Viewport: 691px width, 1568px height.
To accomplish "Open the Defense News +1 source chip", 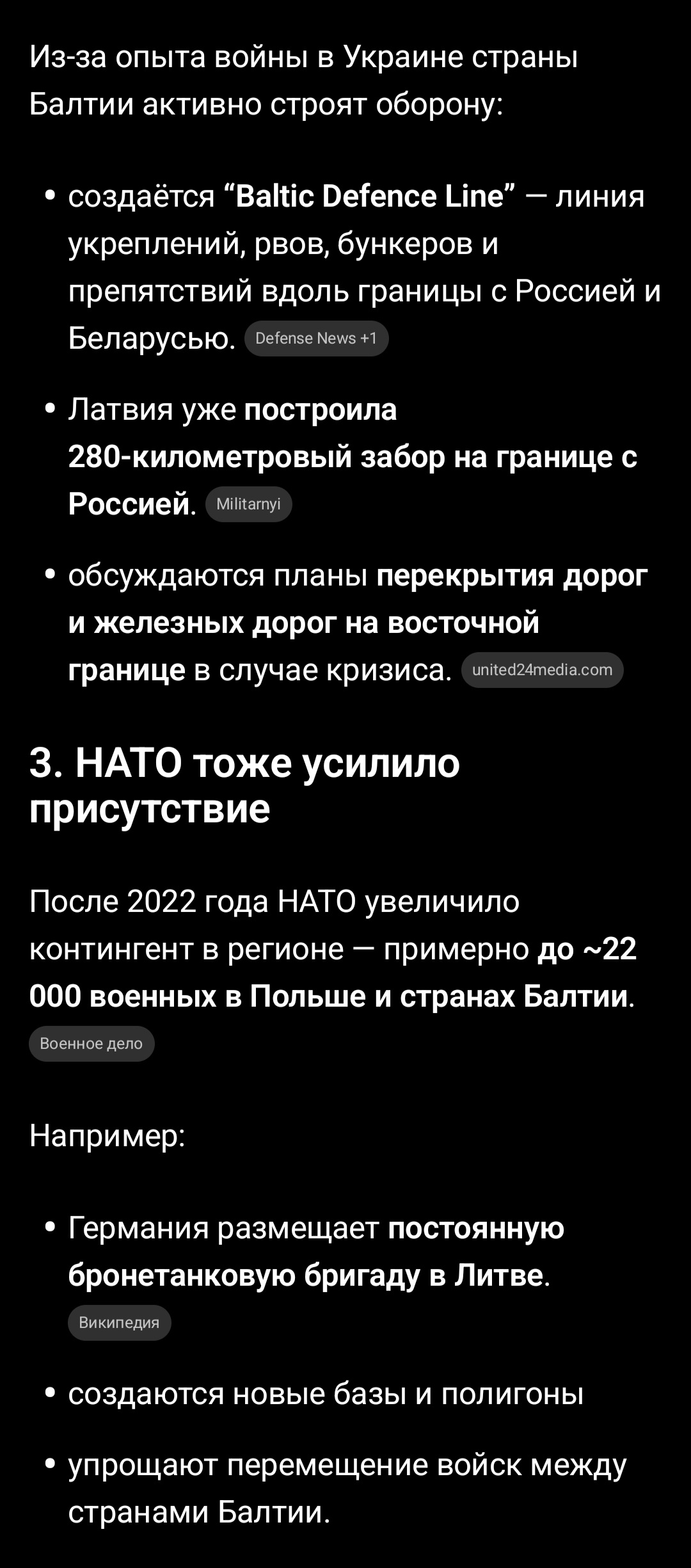I will [x=316, y=339].
